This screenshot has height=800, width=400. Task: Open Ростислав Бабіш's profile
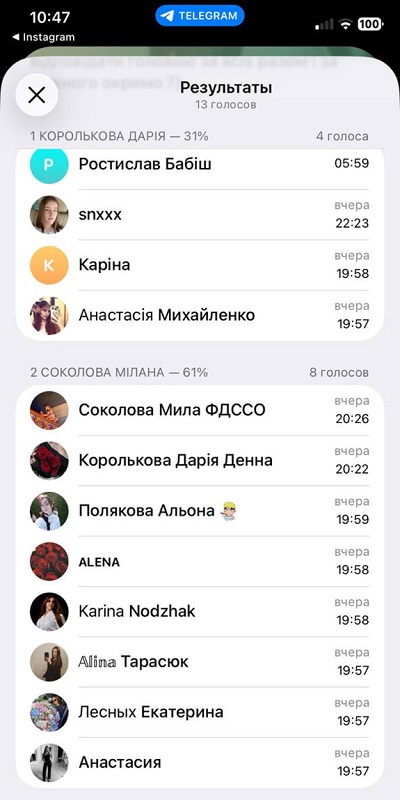(x=200, y=164)
